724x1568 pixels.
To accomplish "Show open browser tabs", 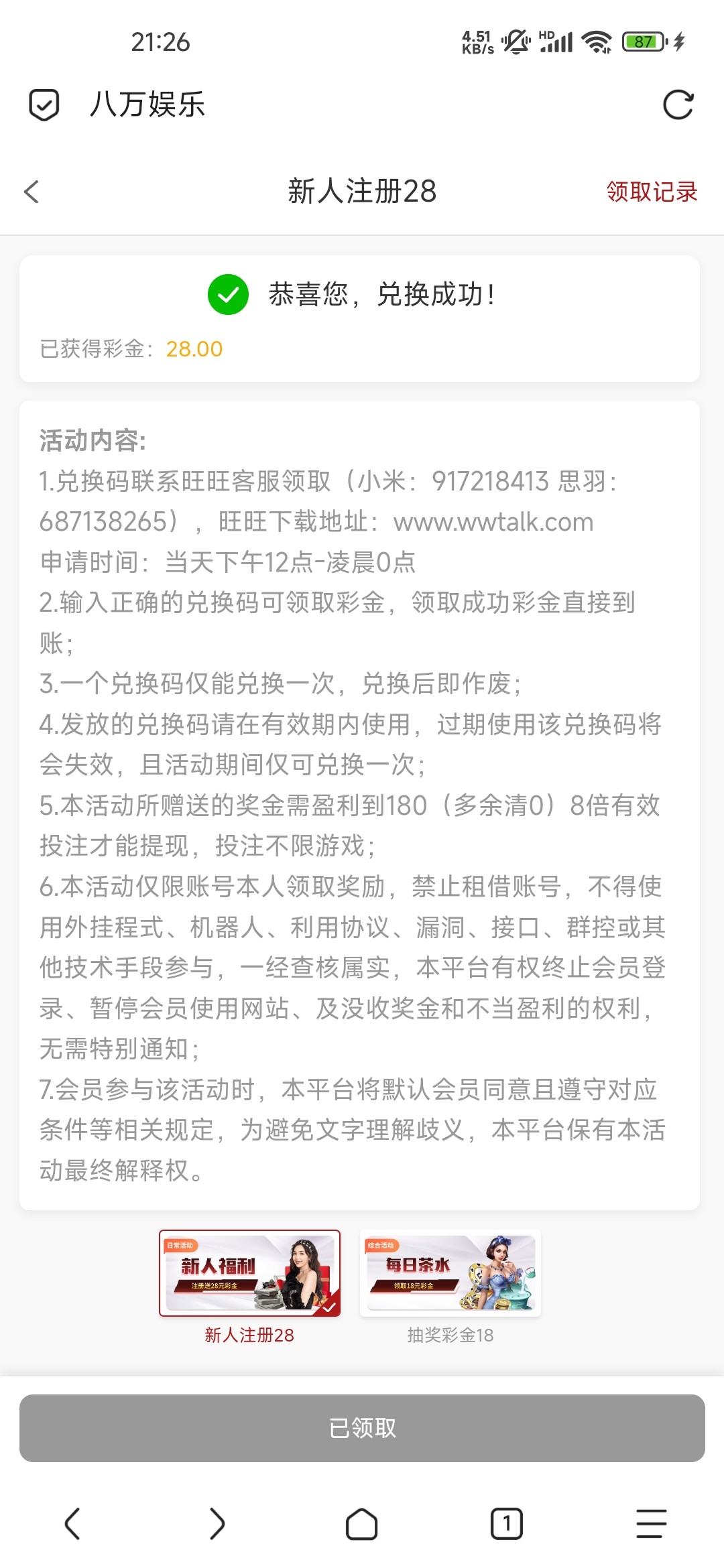I will pyautogui.click(x=507, y=1524).
